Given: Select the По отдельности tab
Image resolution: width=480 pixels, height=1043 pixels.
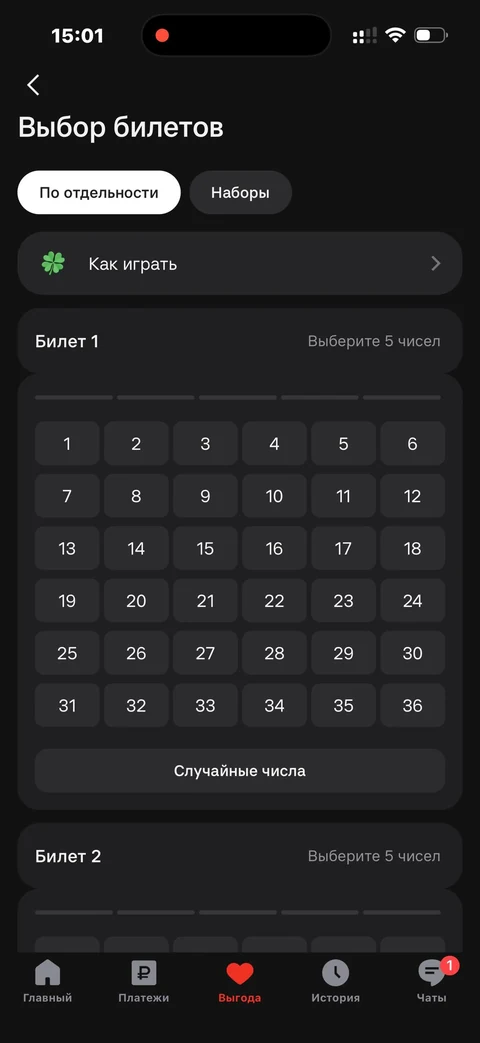Looking at the screenshot, I should coord(99,193).
